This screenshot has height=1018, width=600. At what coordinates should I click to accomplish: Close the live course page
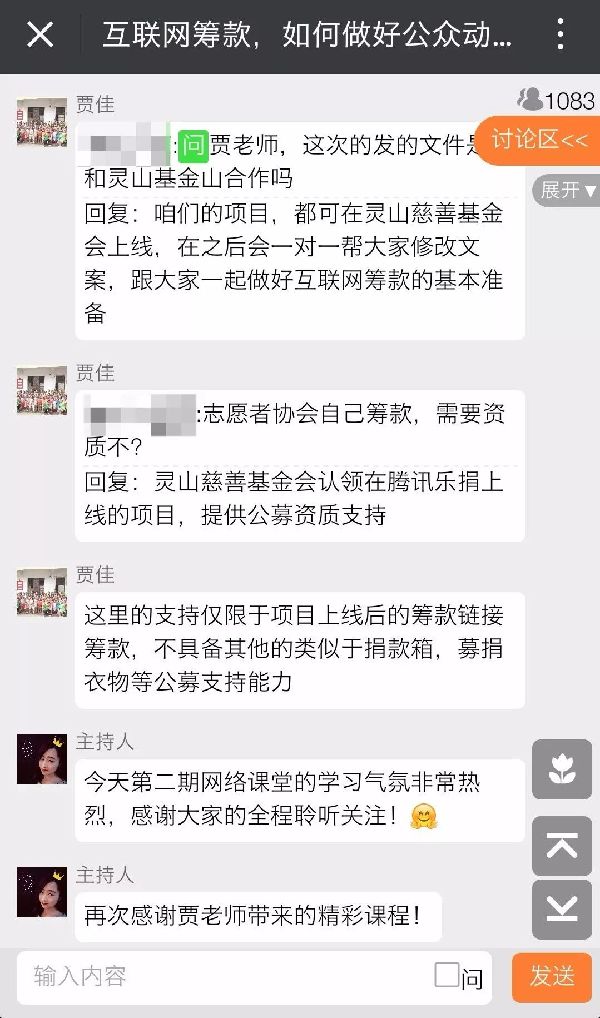click(x=40, y=36)
